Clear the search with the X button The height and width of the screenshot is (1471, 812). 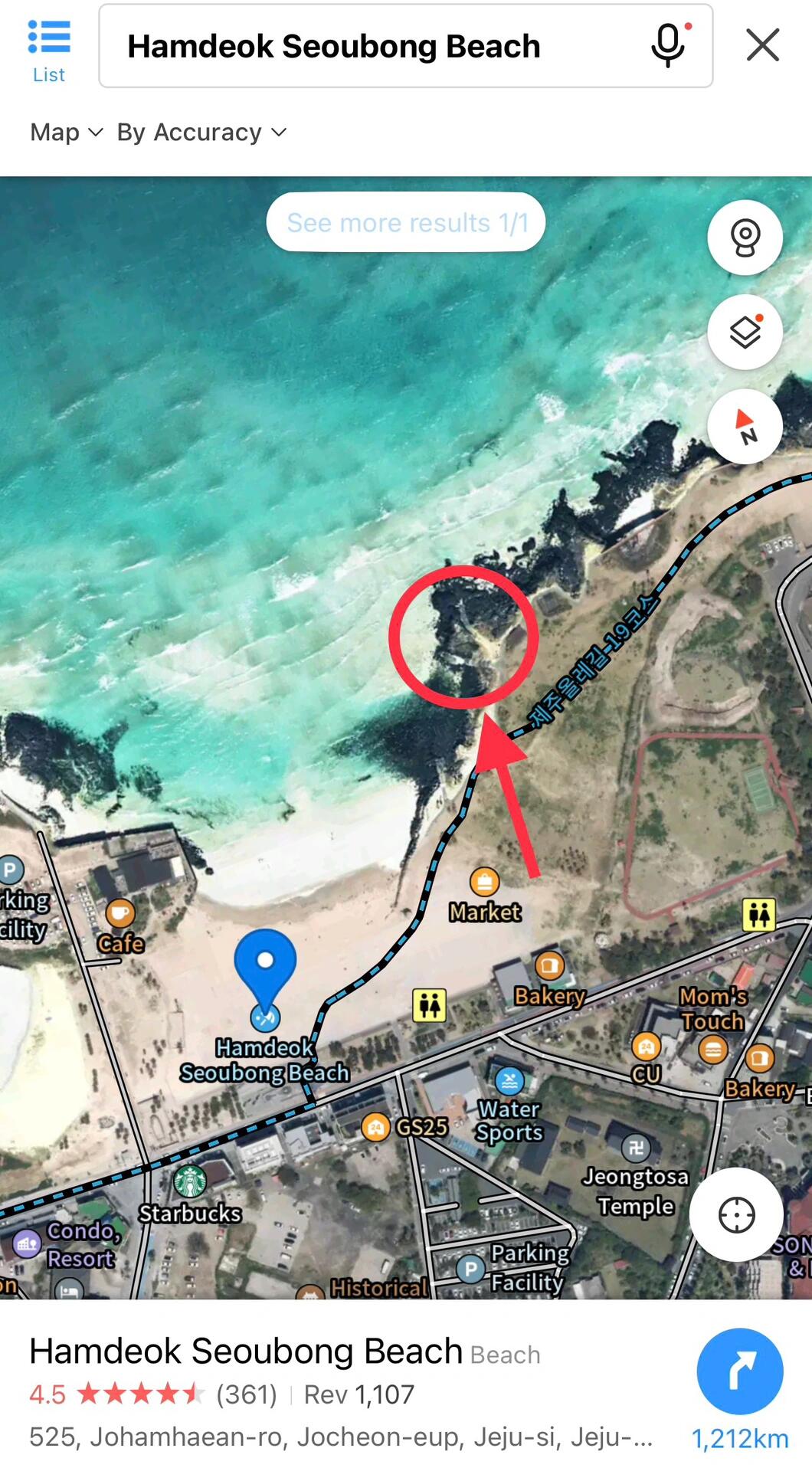[x=762, y=45]
